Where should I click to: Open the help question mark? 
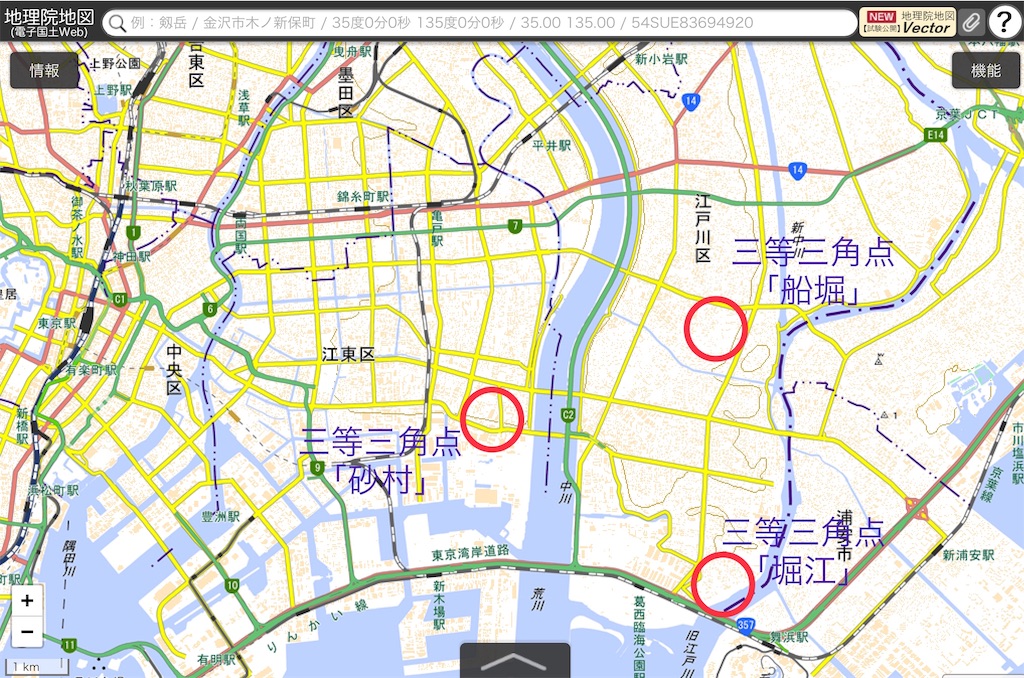click(1004, 22)
